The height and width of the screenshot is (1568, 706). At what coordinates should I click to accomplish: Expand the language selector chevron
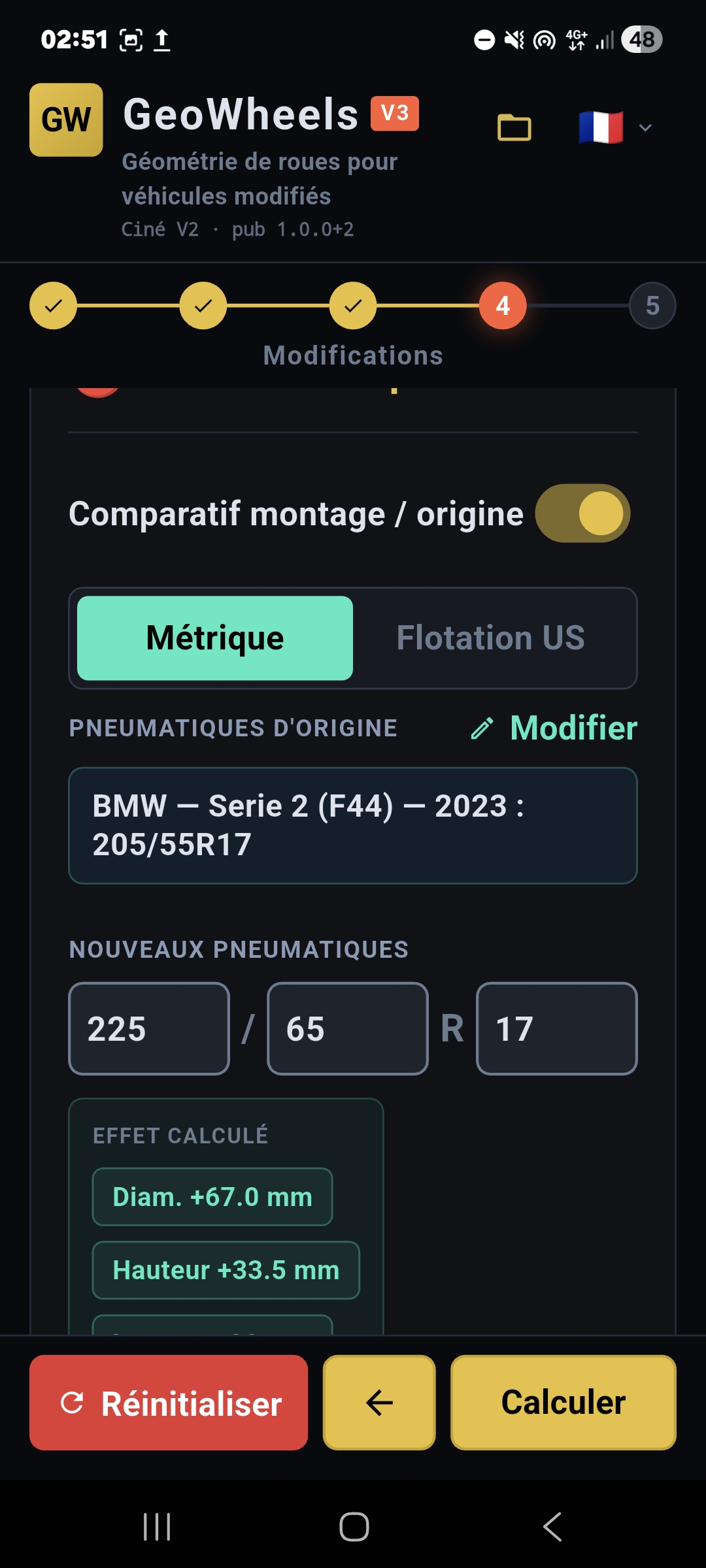tap(646, 127)
